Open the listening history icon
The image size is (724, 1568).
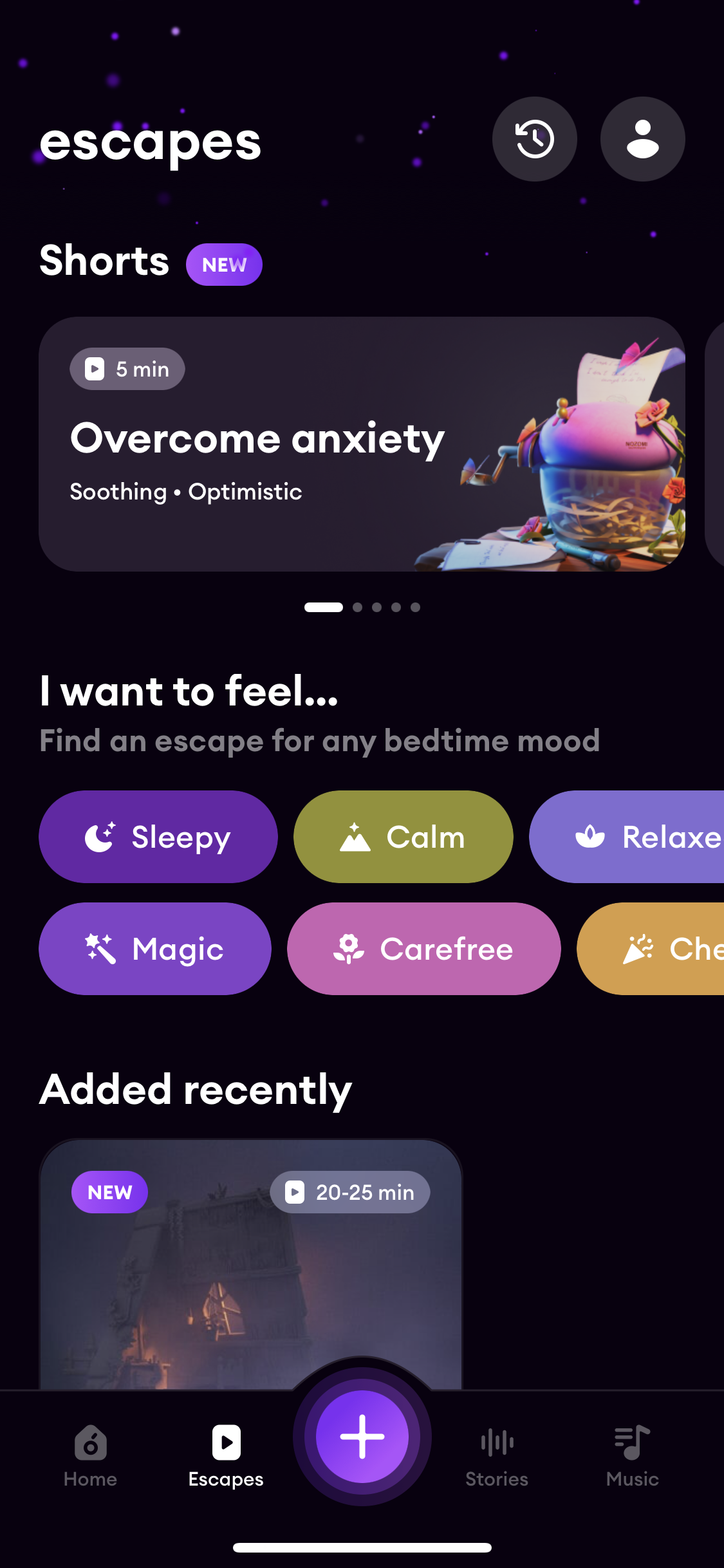[x=534, y=139]
